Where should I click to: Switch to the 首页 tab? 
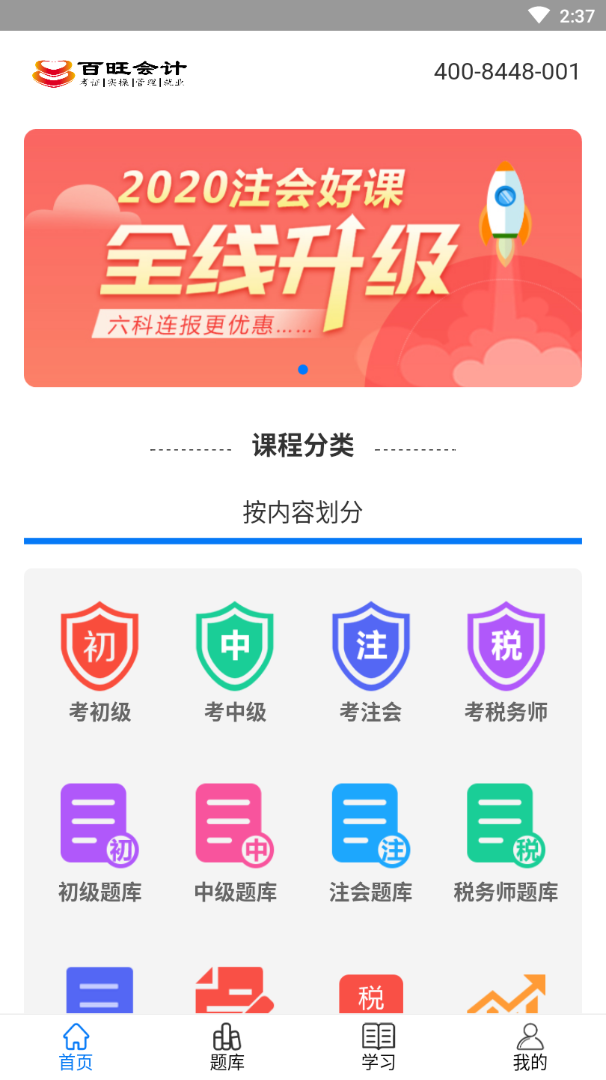tap(76, 1047)
